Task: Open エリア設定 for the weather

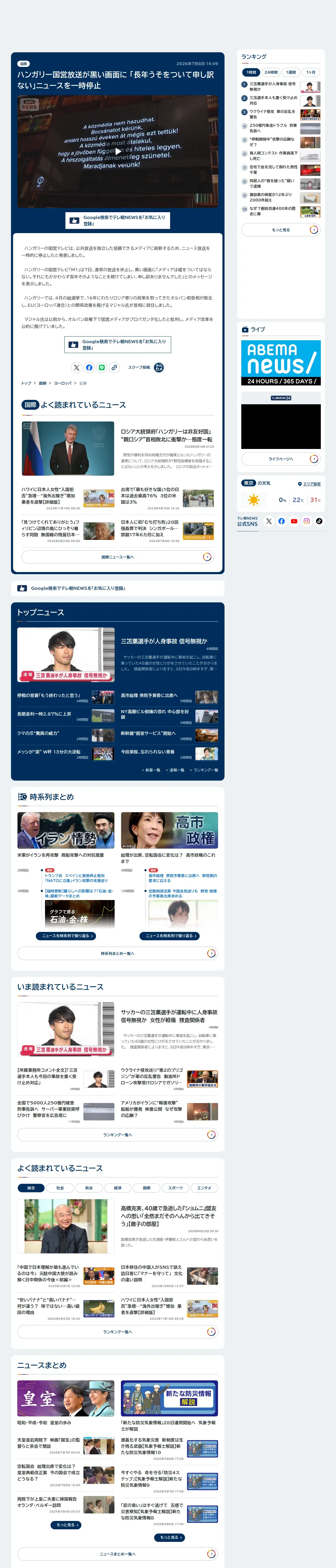Action: 309,484
